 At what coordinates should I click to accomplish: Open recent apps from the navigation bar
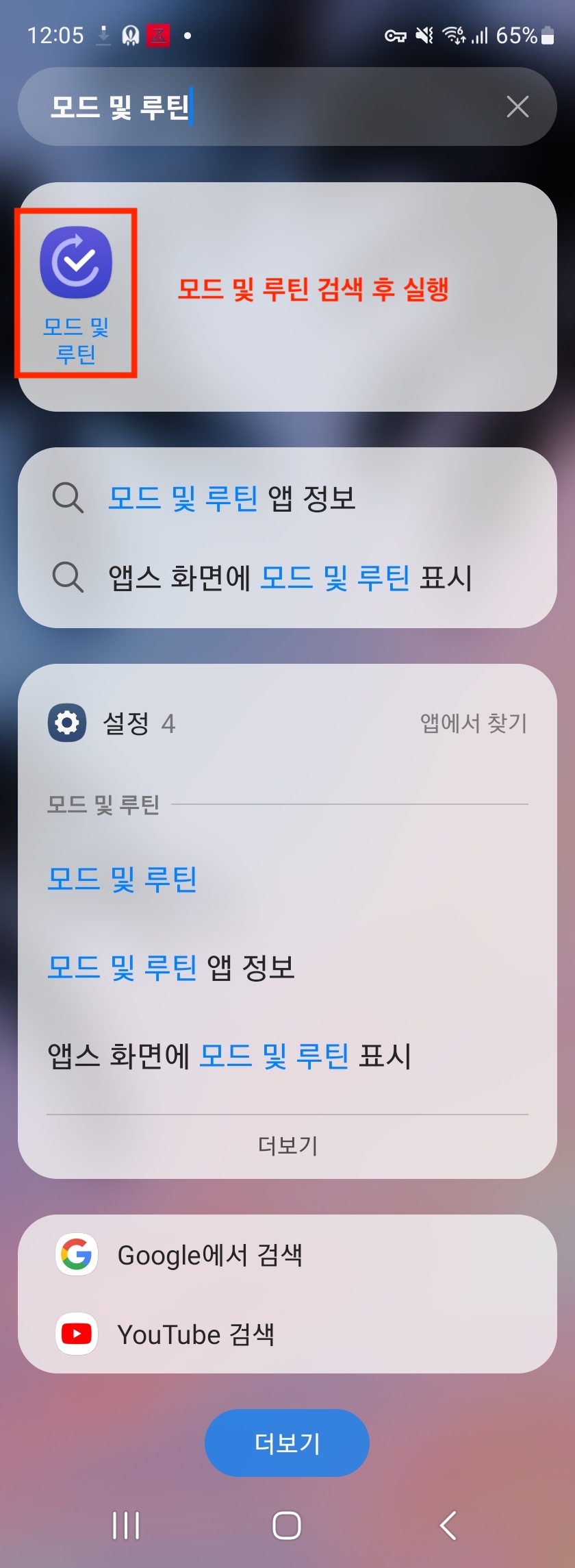pos(126,1526)
